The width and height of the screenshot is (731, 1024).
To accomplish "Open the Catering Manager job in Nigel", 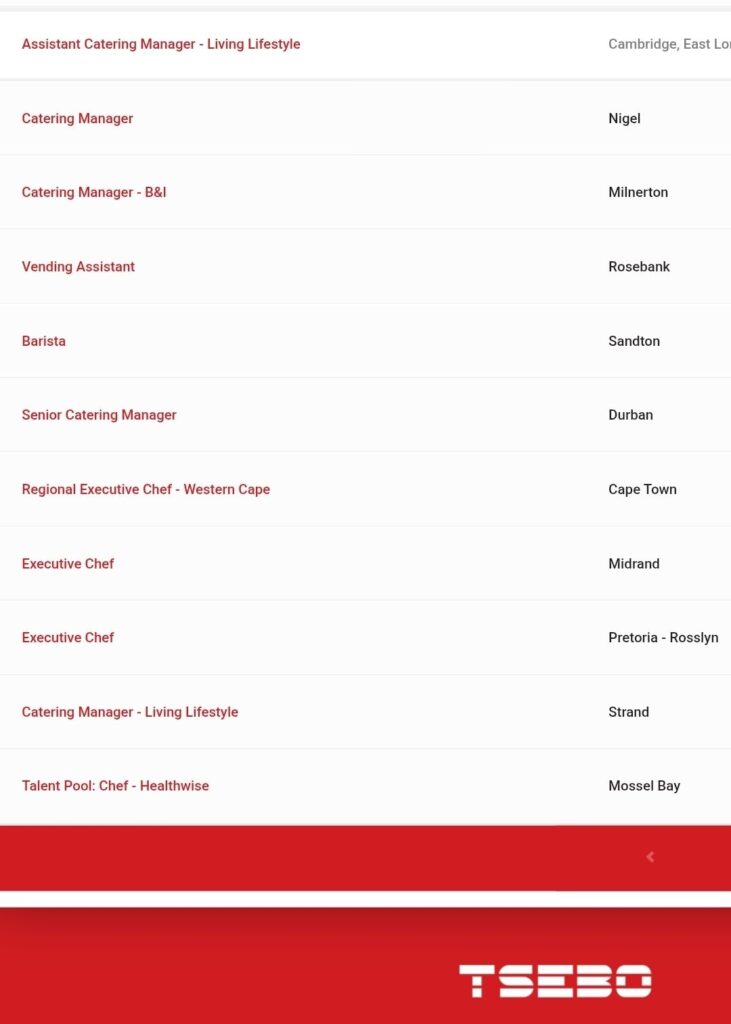I will click(x=77, y=118).
